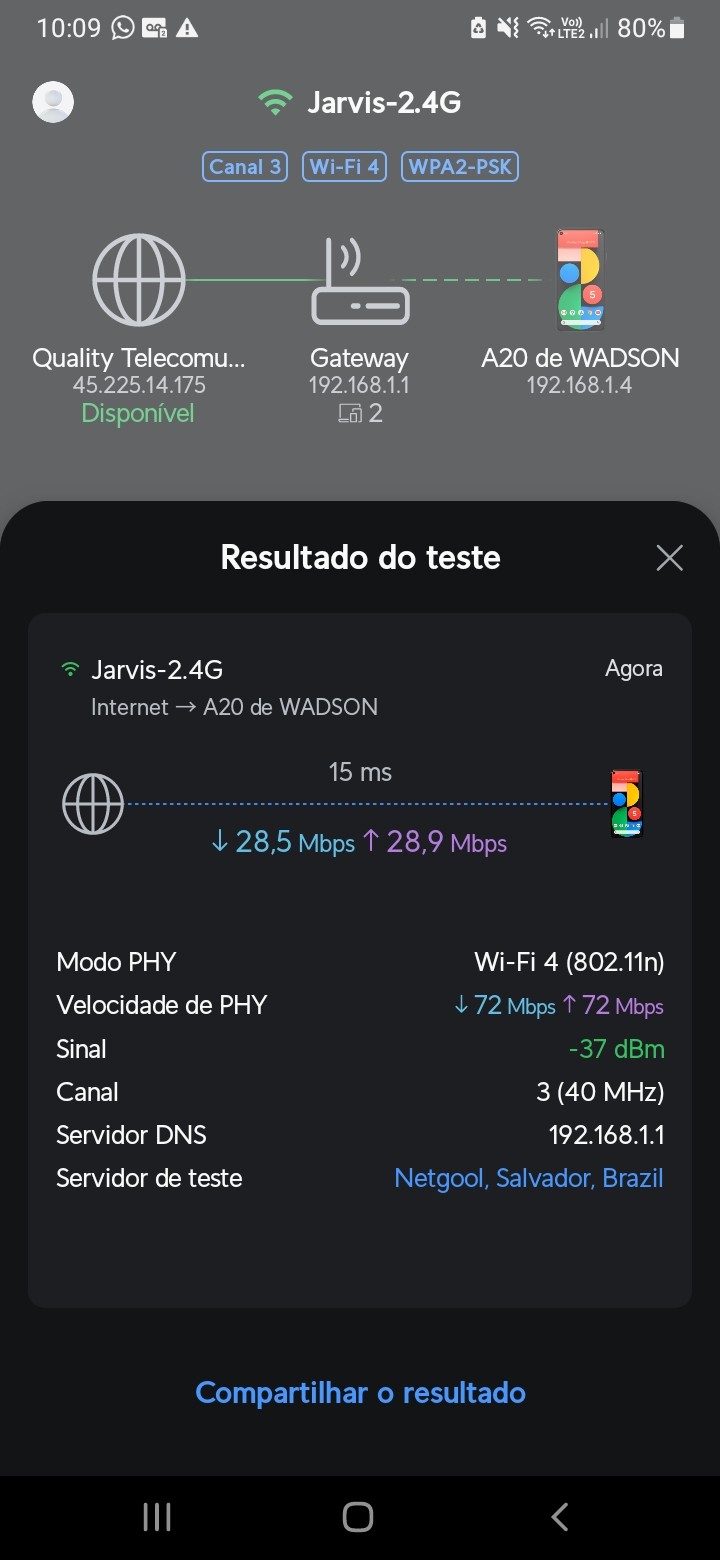Open the Quality Telecom internet provider details
This screenshot has height=1560, width=720.
138,282
